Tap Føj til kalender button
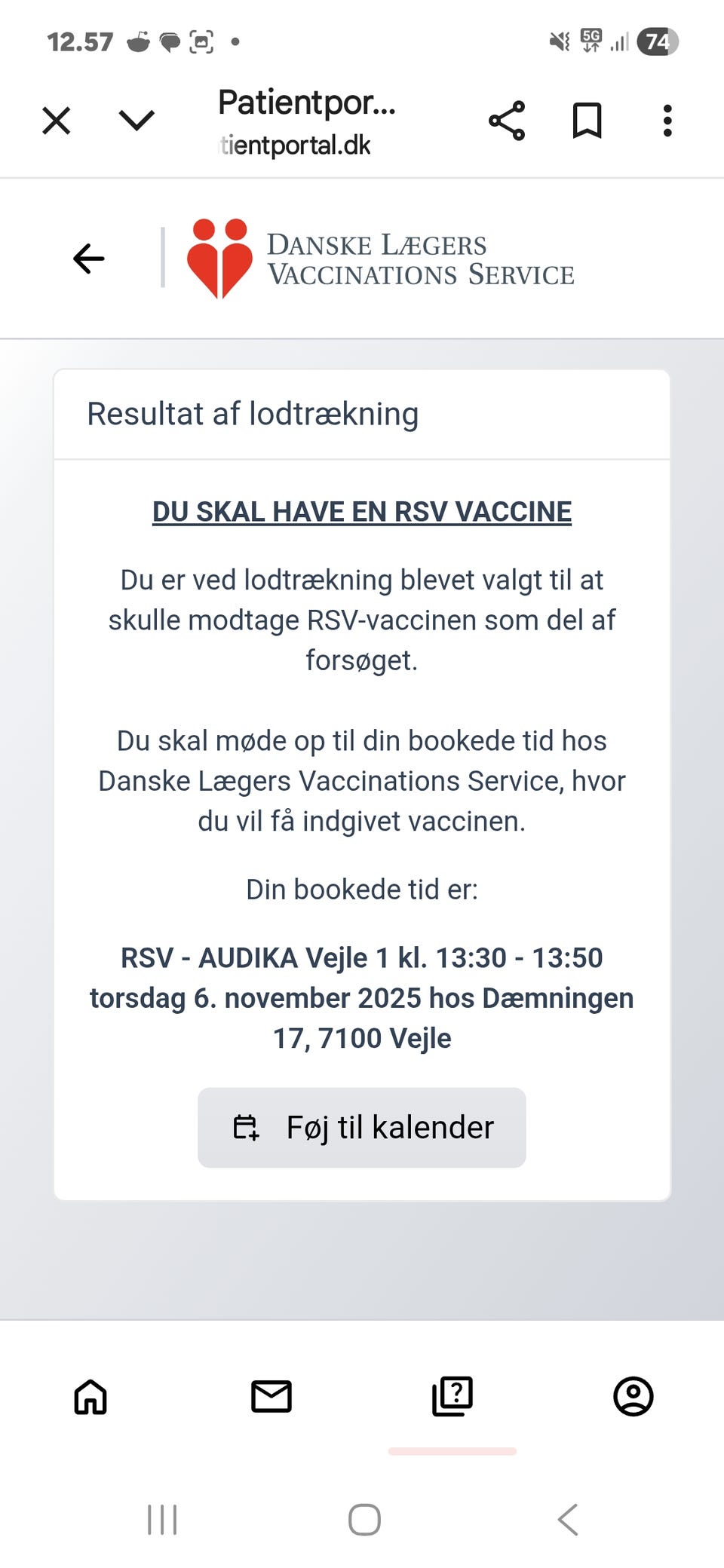The image size is (724, 1568). [362, 1128]
